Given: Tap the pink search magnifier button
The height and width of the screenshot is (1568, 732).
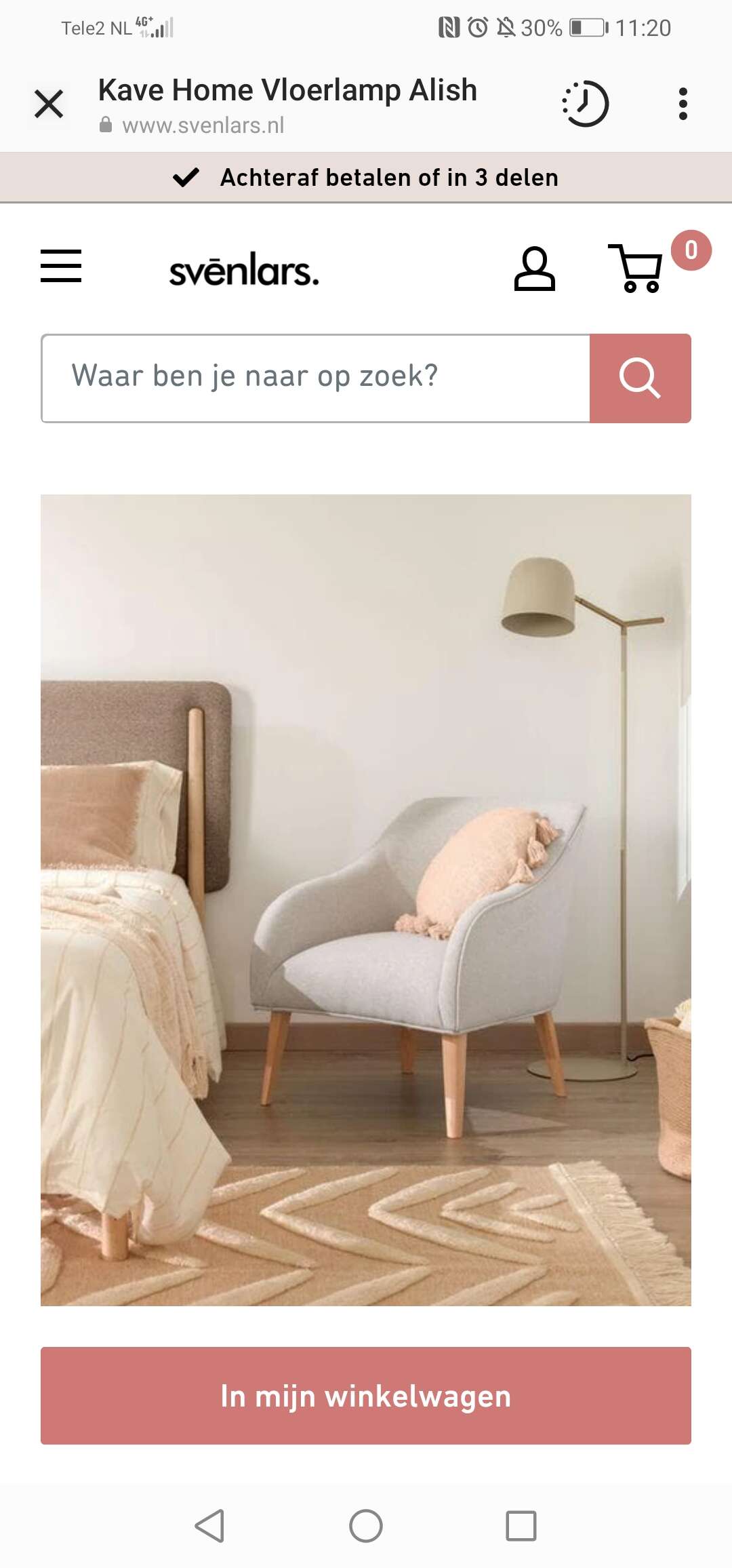Looking at the screenshot, I should point(640,378).
